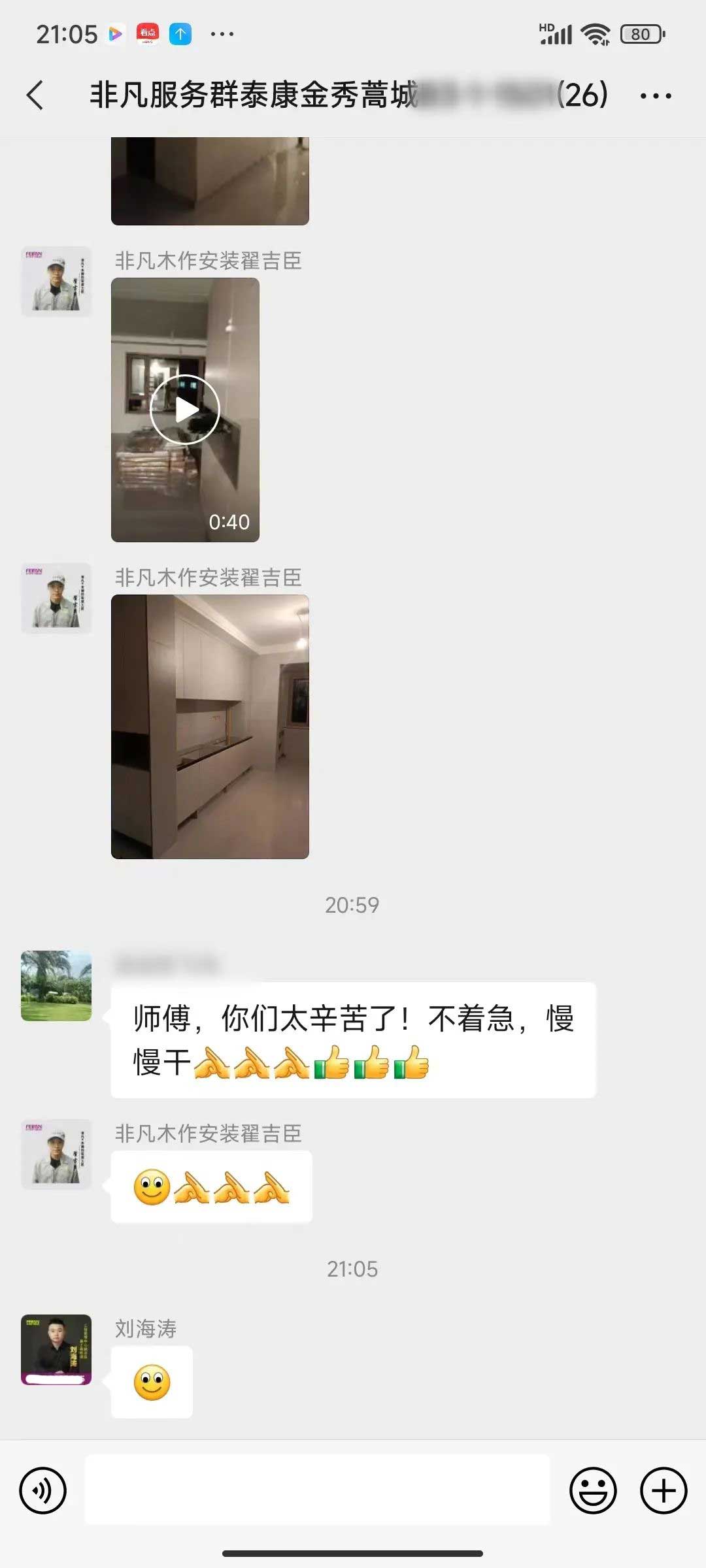706x1568 pixels.
Task: Open 翟吉臣's avatar beside the video
Action: [56, 281]
